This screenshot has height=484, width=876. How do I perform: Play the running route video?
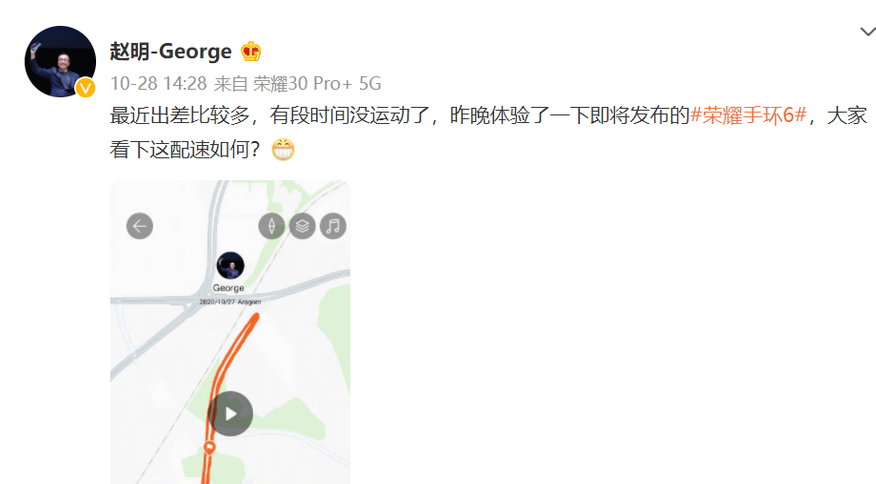pos(230,413)
